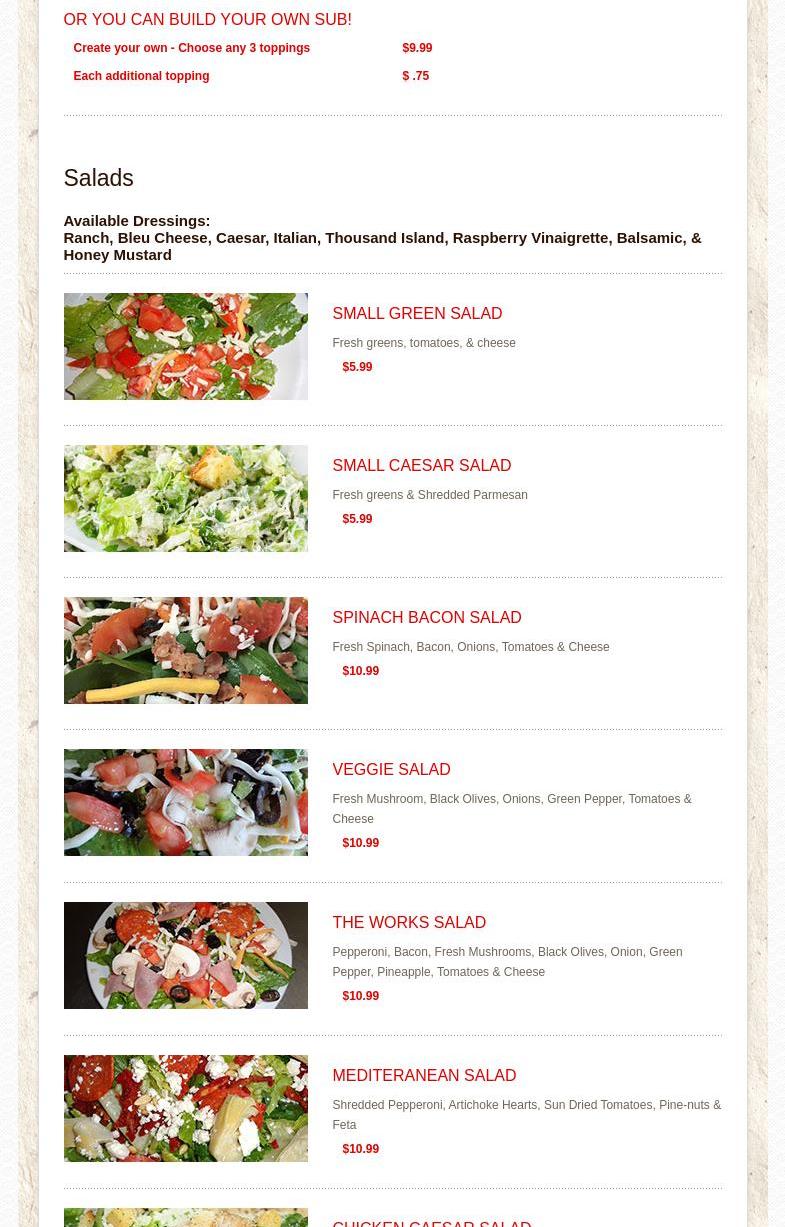Tap the Veggie Salad photo

coord(185,802)
